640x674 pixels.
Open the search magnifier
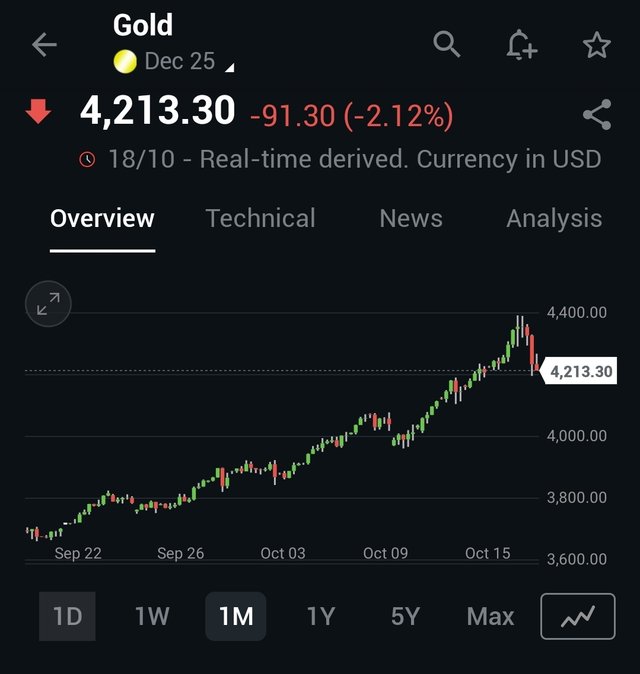447,44
